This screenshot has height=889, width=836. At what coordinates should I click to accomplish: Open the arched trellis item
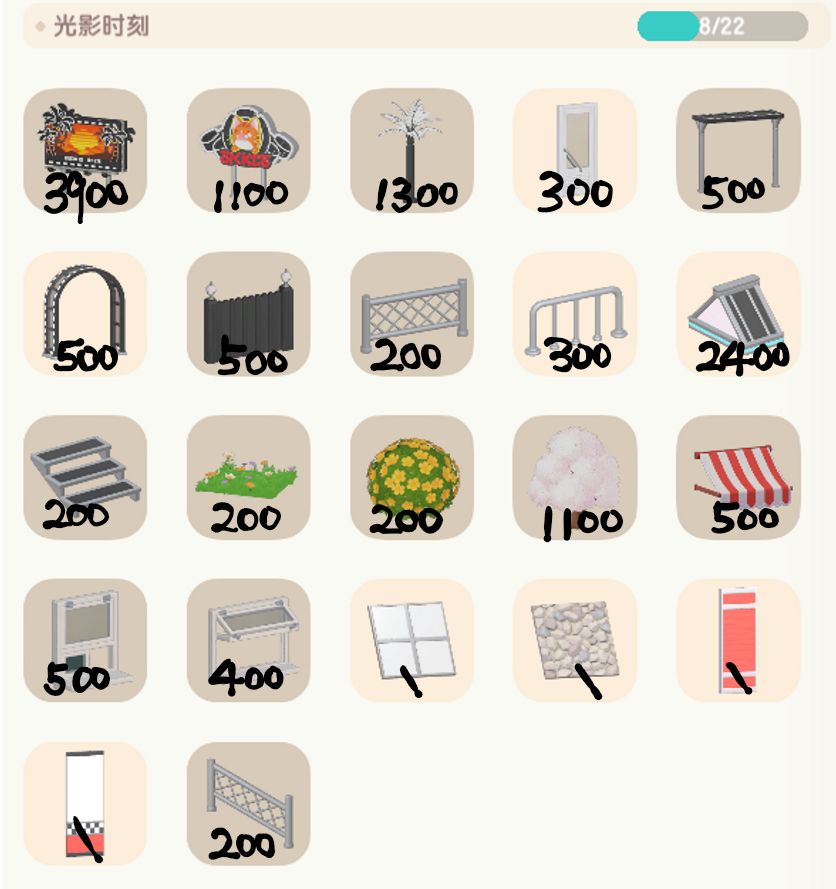(85, 314)
